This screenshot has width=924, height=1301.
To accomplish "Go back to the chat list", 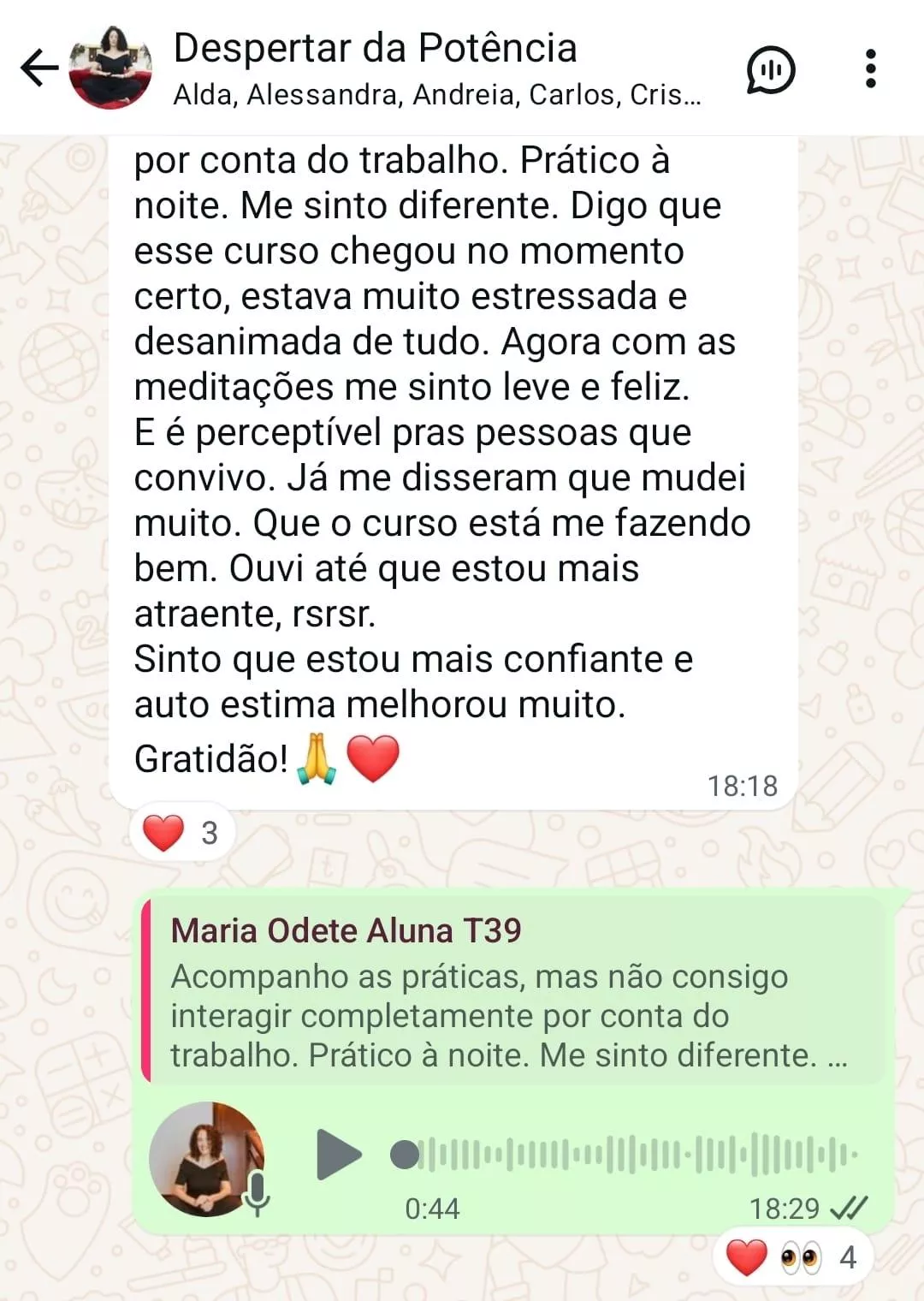I will coord(38,68).
